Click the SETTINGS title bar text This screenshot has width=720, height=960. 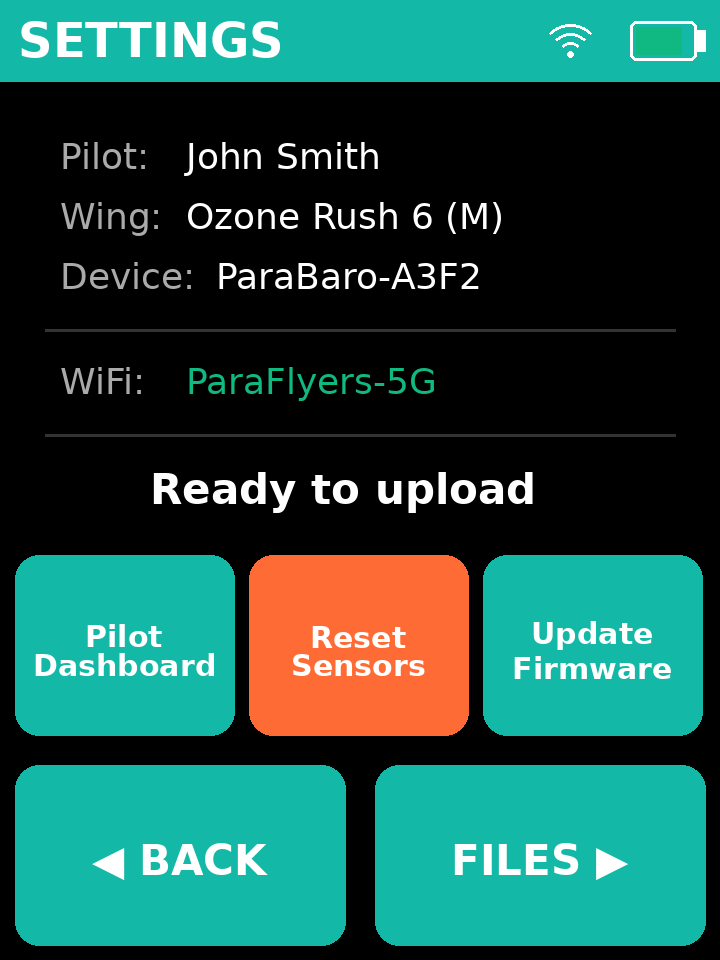click(150, 41)
